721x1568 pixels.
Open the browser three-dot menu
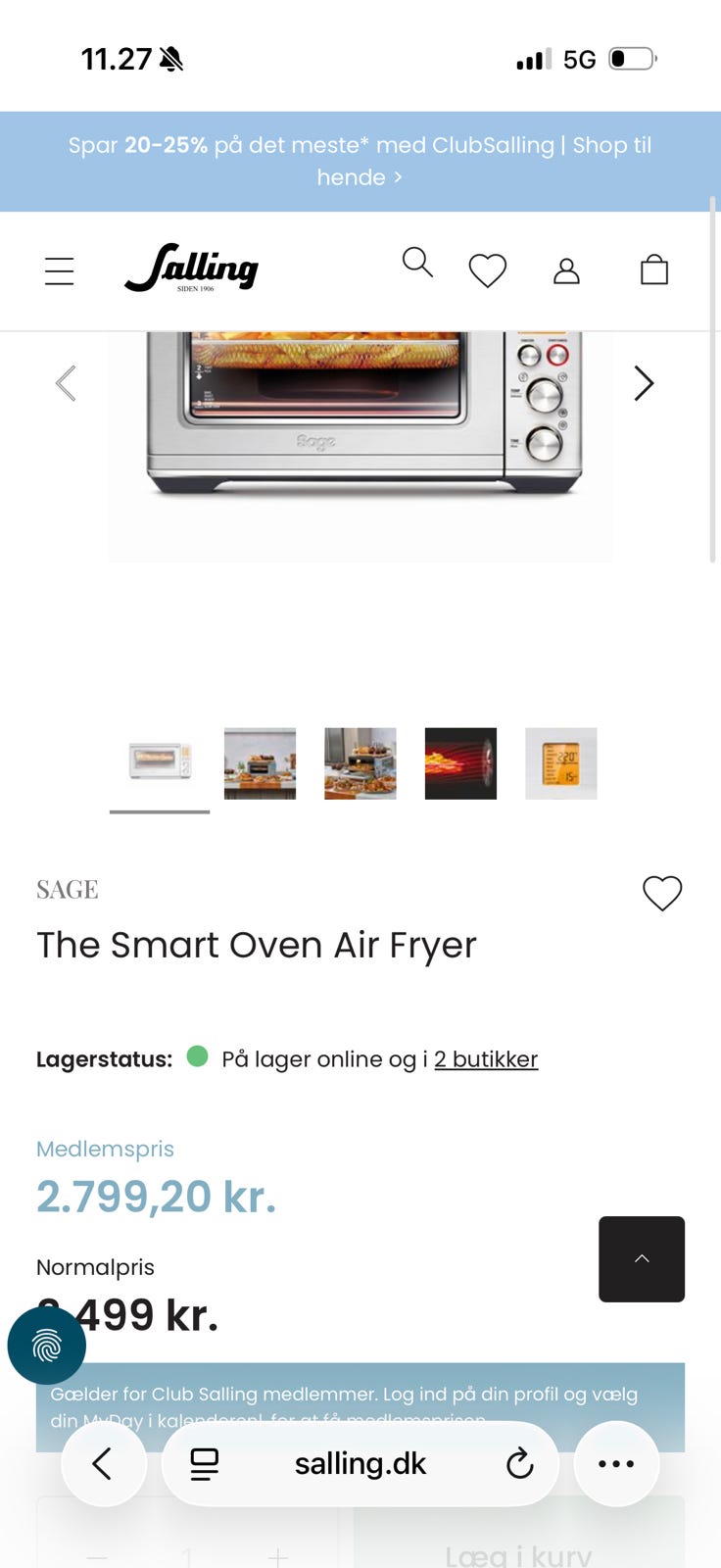[616, 1463]
